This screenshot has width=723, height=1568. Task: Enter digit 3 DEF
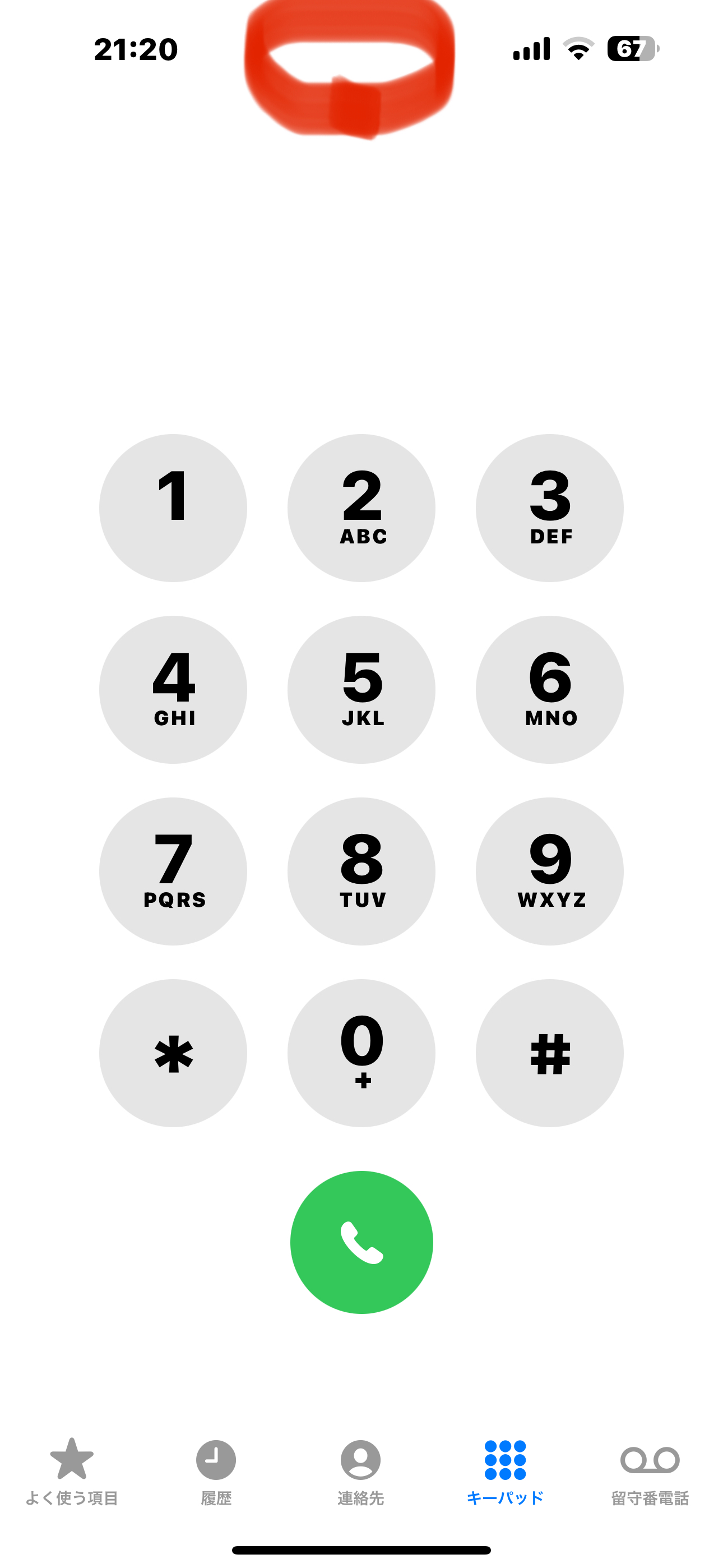[x=550, y=508]
